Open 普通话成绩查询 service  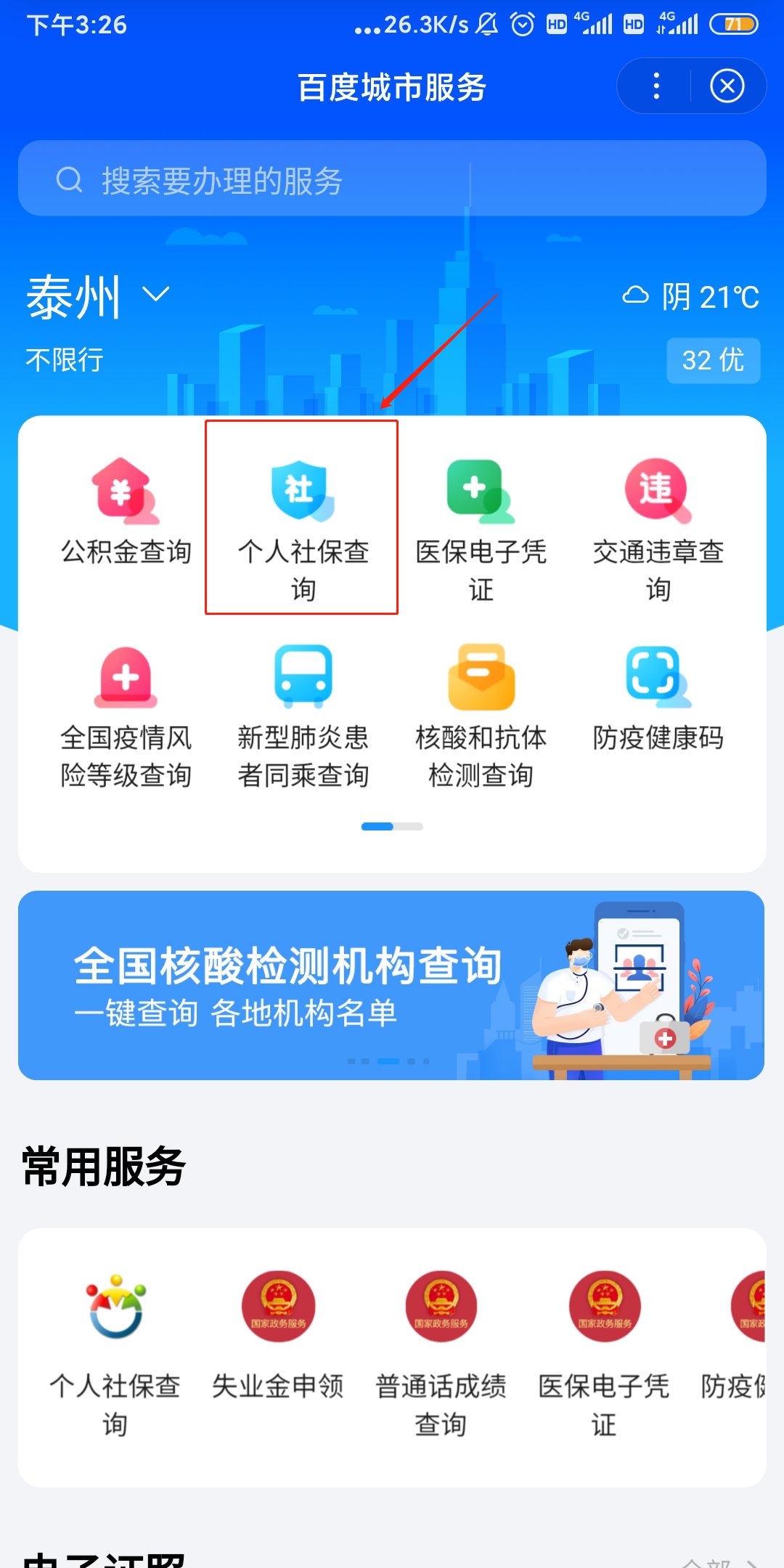[x=441, y=1354]
